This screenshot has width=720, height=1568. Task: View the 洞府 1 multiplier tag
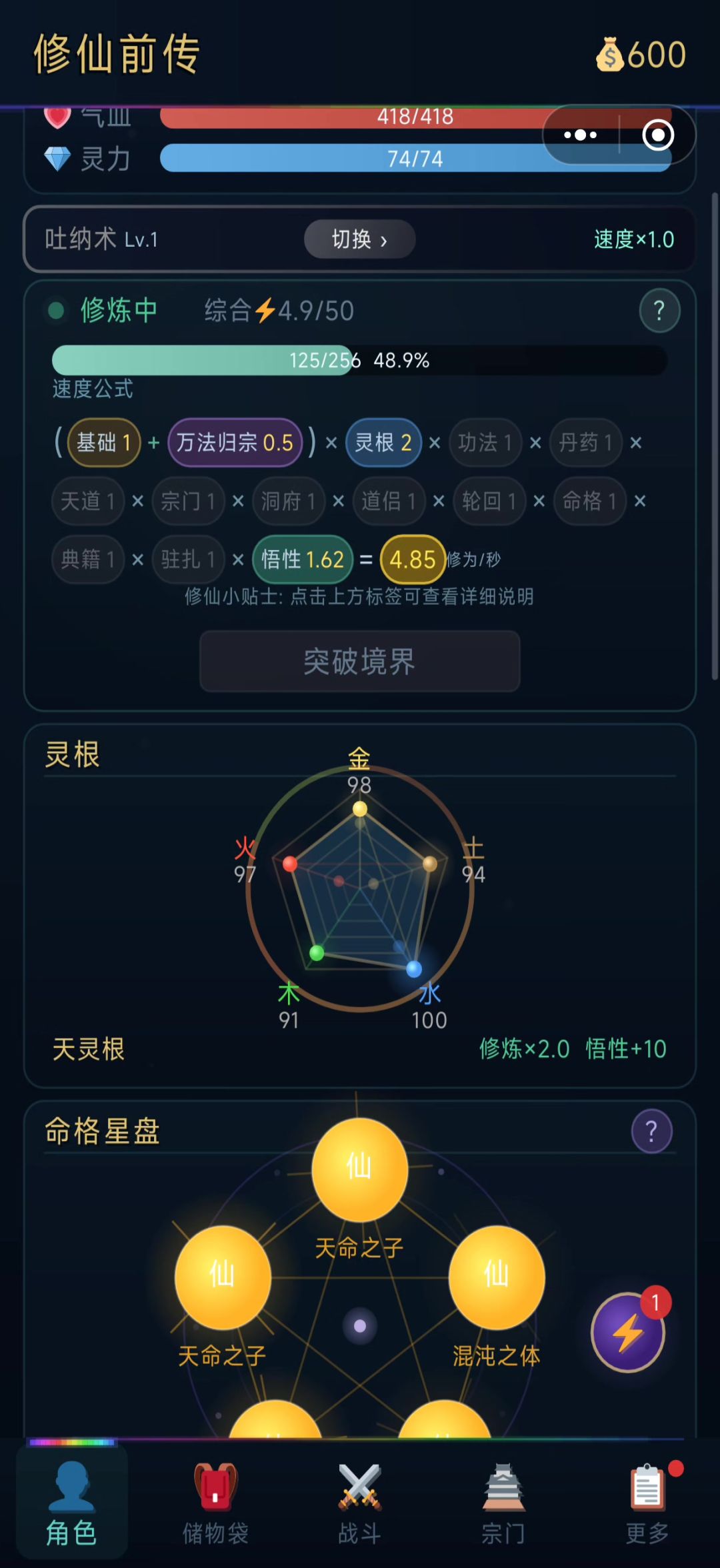(288, 501)
